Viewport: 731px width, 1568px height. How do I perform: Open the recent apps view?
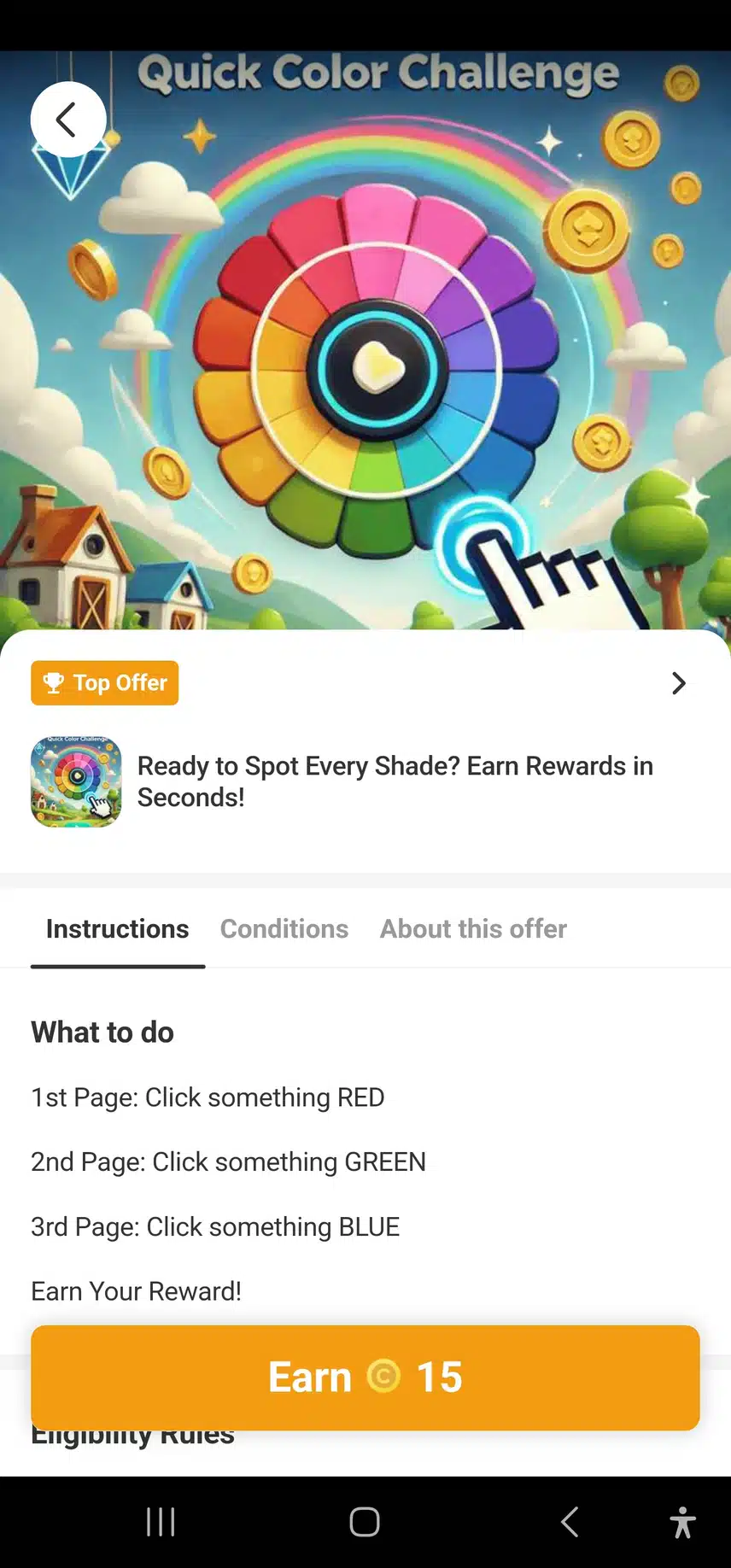161,1521
